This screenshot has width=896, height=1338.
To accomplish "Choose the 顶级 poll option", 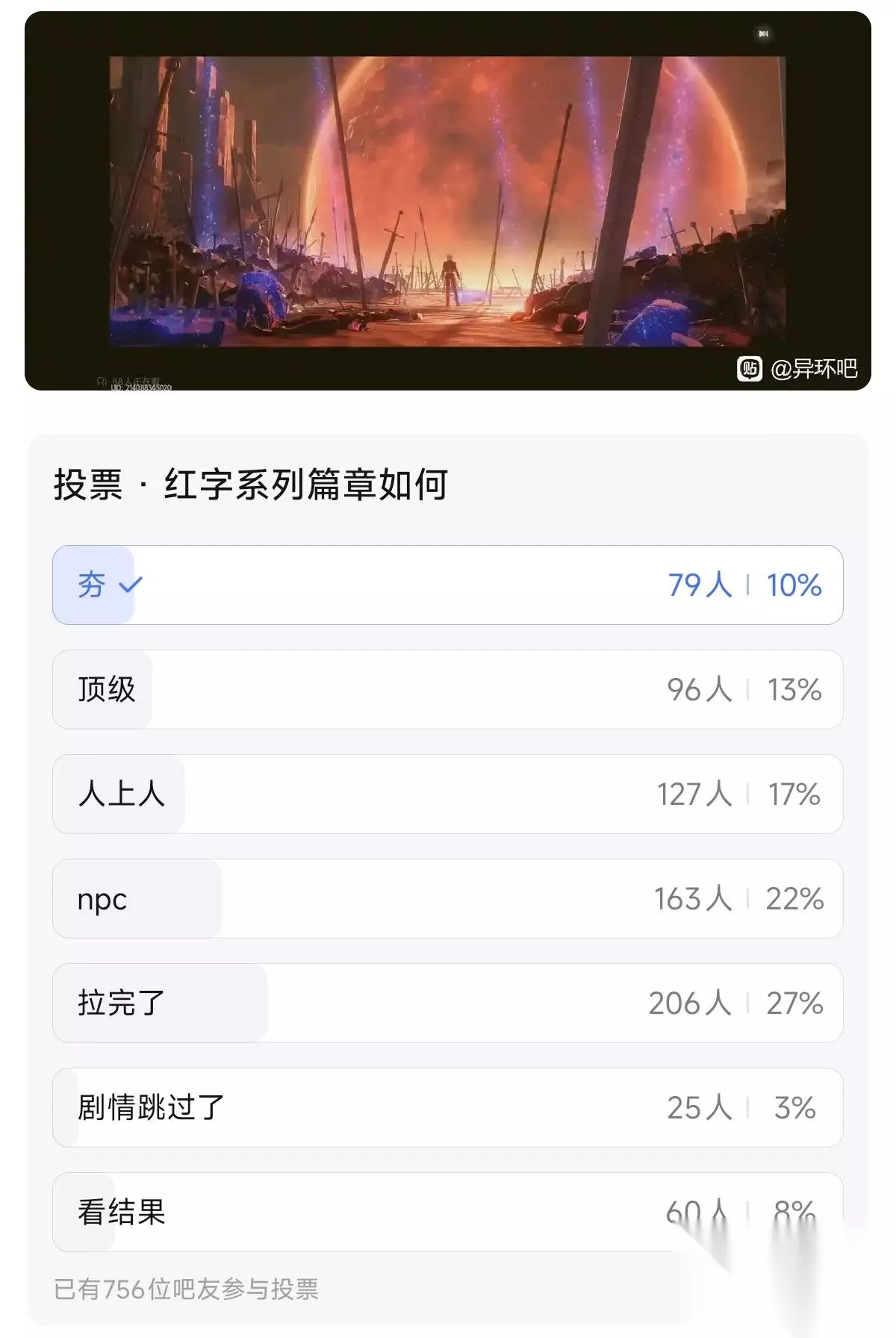I will point(448,689).
